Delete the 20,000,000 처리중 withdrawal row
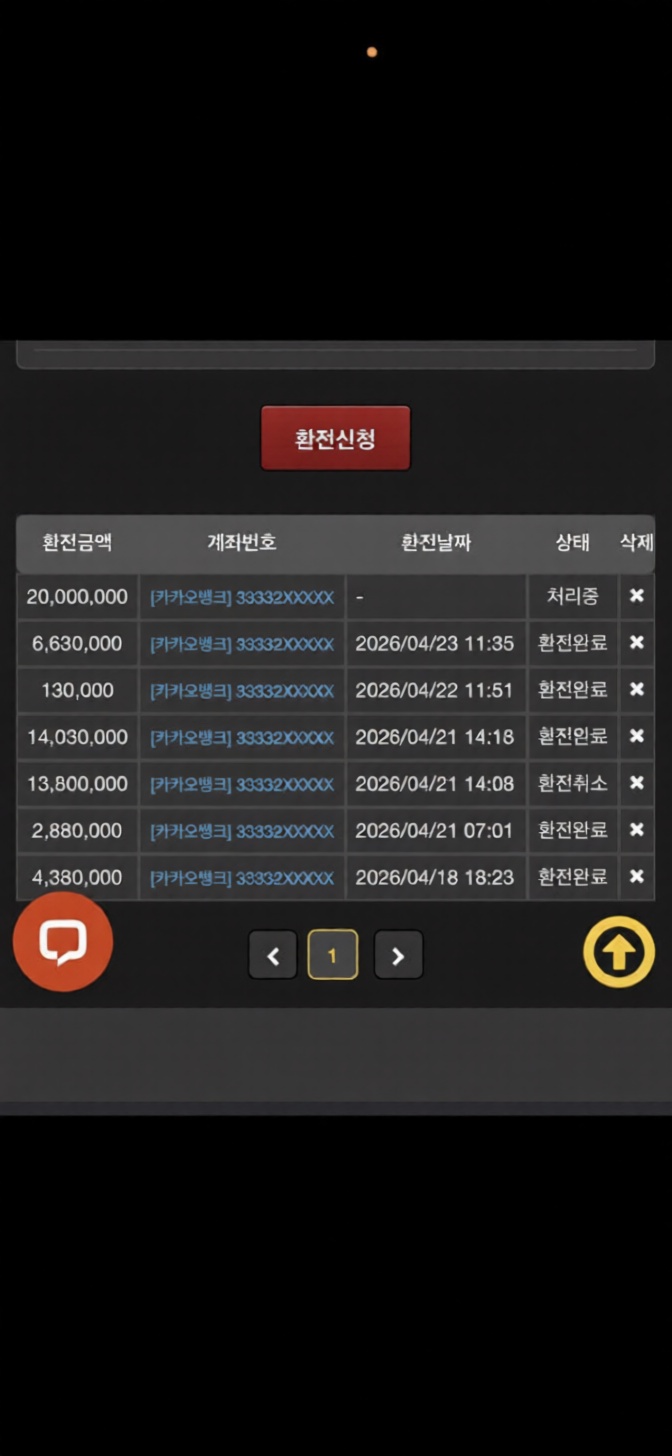672x1456 pixels. pos(636,596)
